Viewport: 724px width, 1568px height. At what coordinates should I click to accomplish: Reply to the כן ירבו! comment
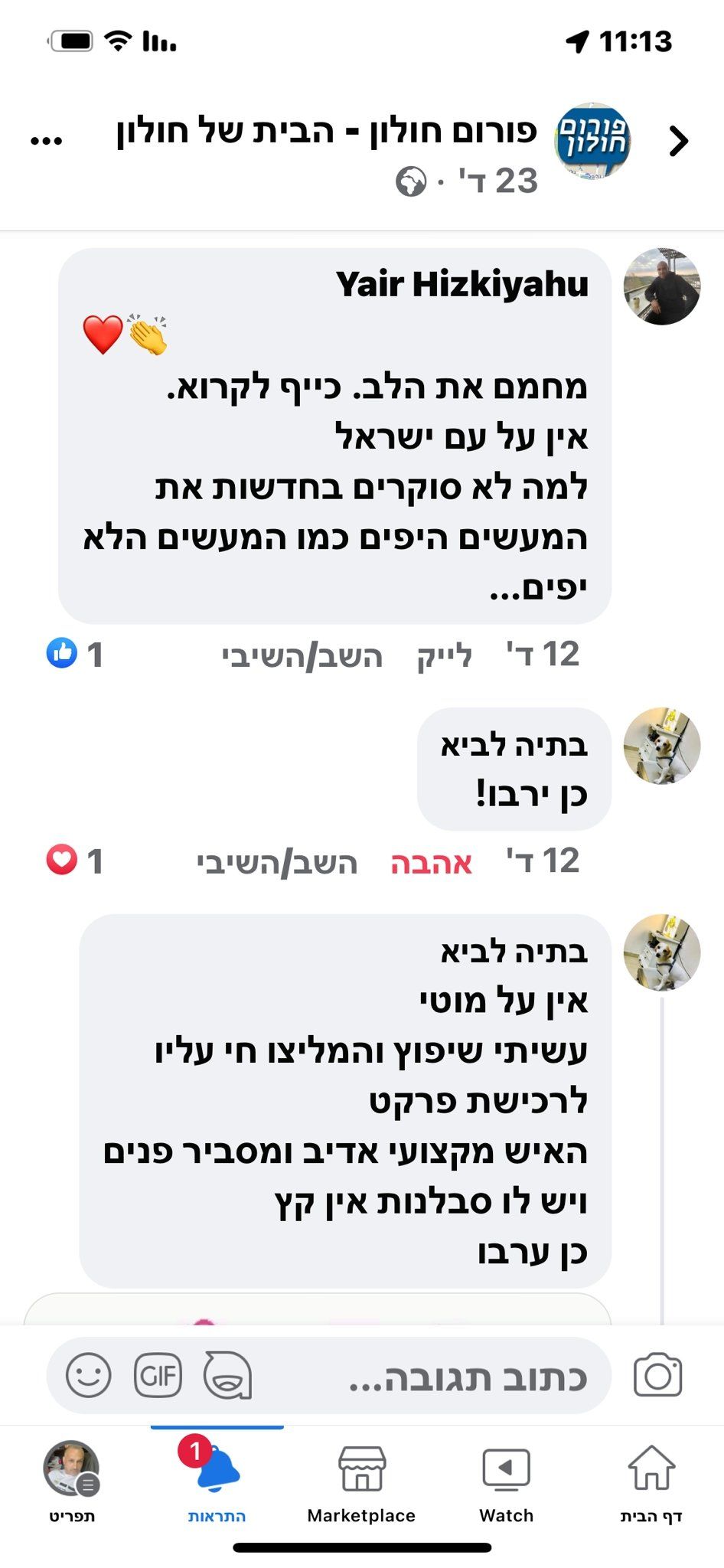pyautogui.click(x=277, y=862)
